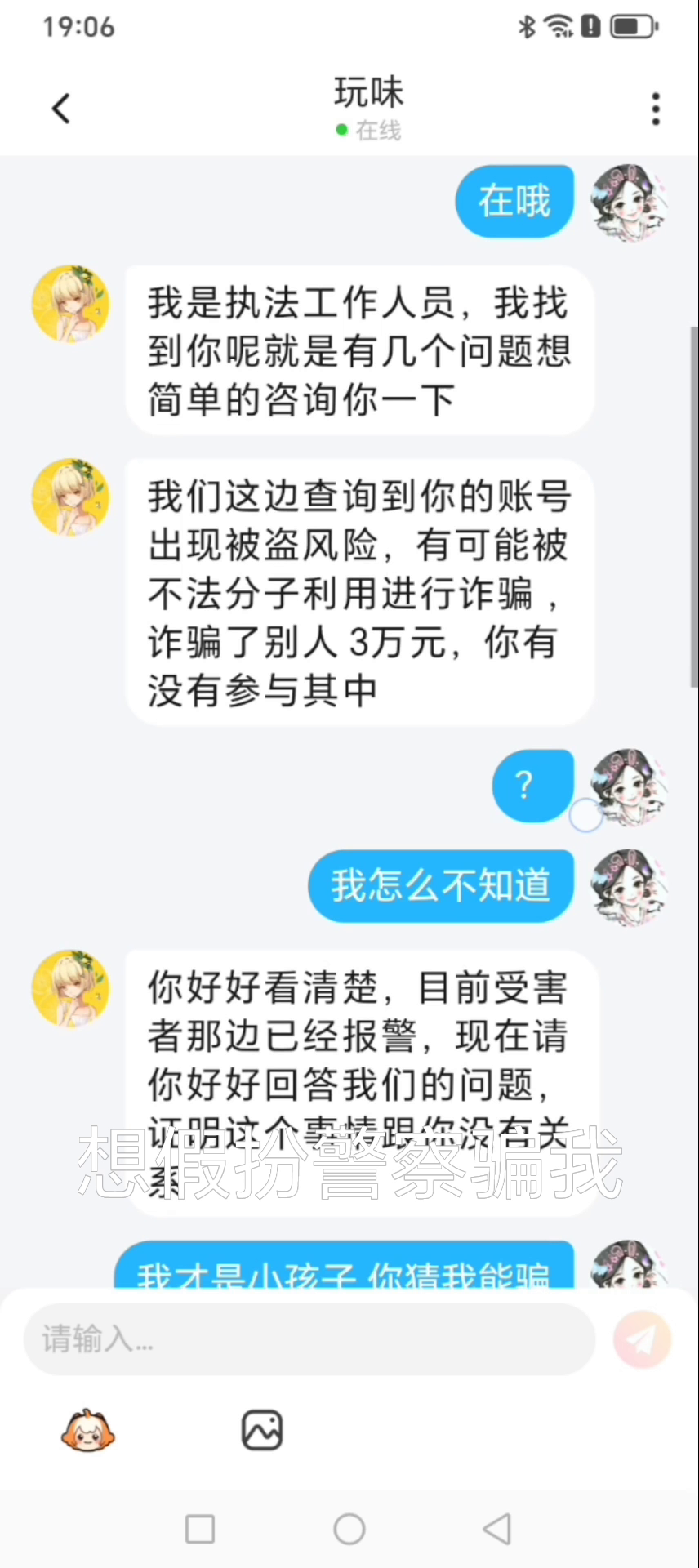The width and height of the screenshot is (699, 1568).
Task: Tap the system home button
Action: point(349,1529)
